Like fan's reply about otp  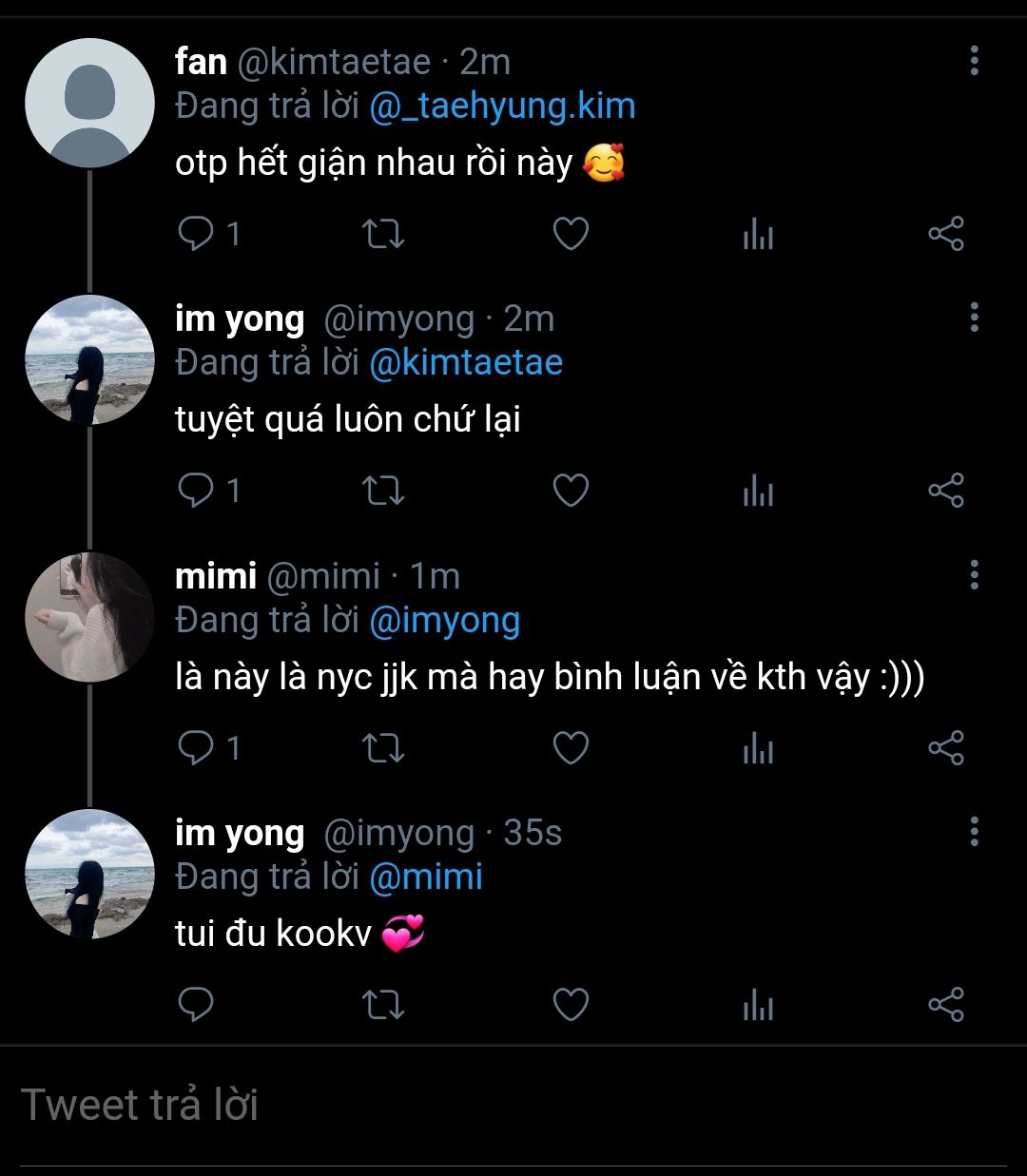tap(571, 234)
